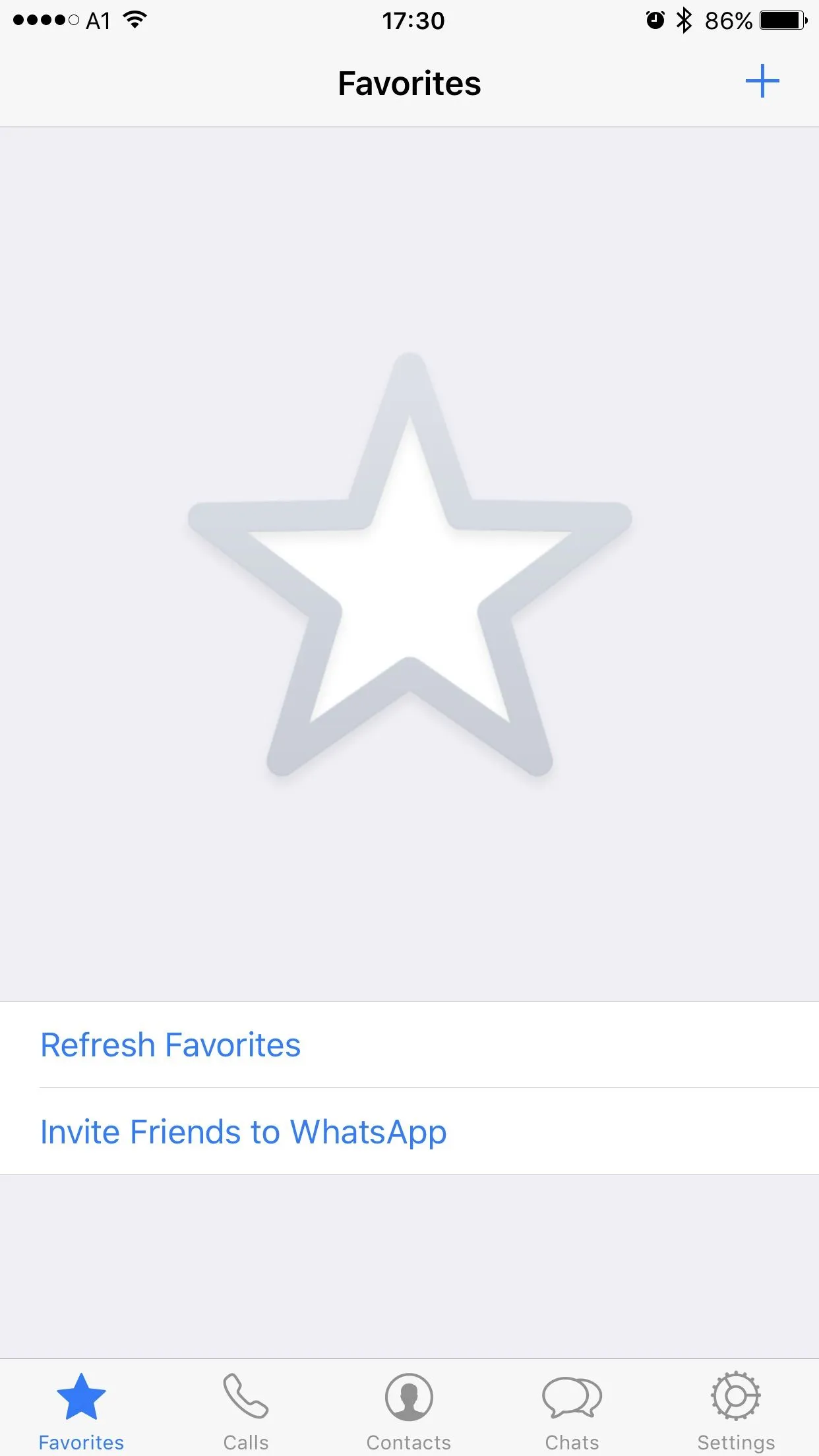Go to the Contacts tab
Viewport: 819px width, 1456px height.
pyautogui.click(x=409, y=1409)
